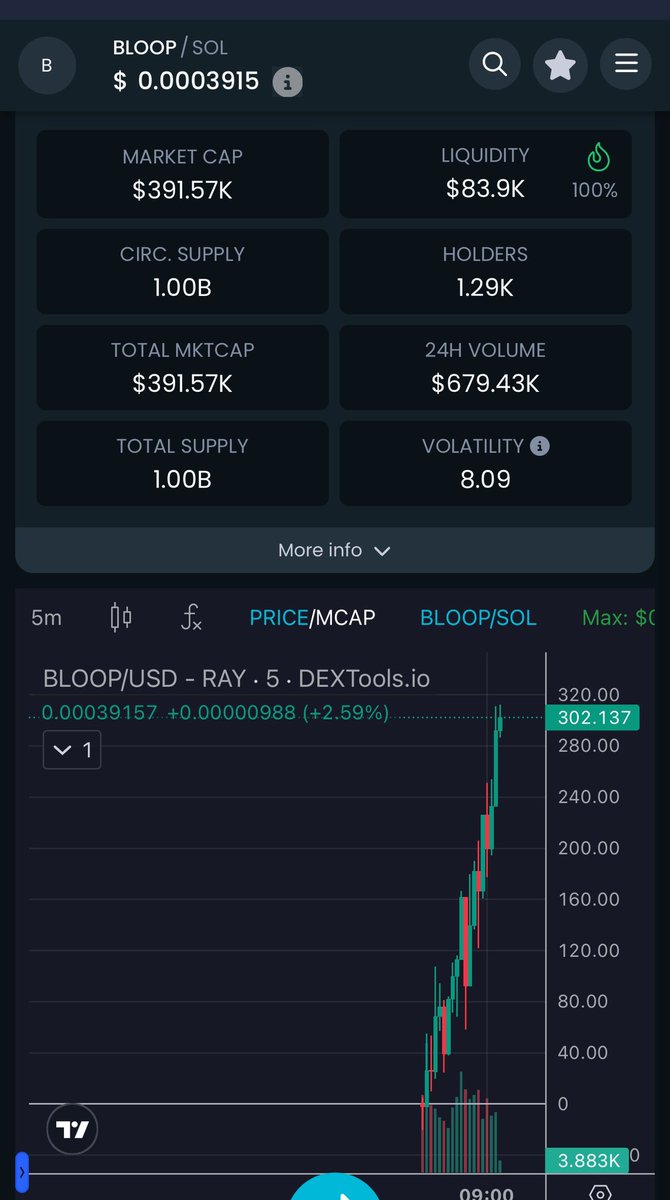The image size is (670, 1200).
Task: Open the blue side panel handle
Action: pyautogui.click(x=22, y=1171)
